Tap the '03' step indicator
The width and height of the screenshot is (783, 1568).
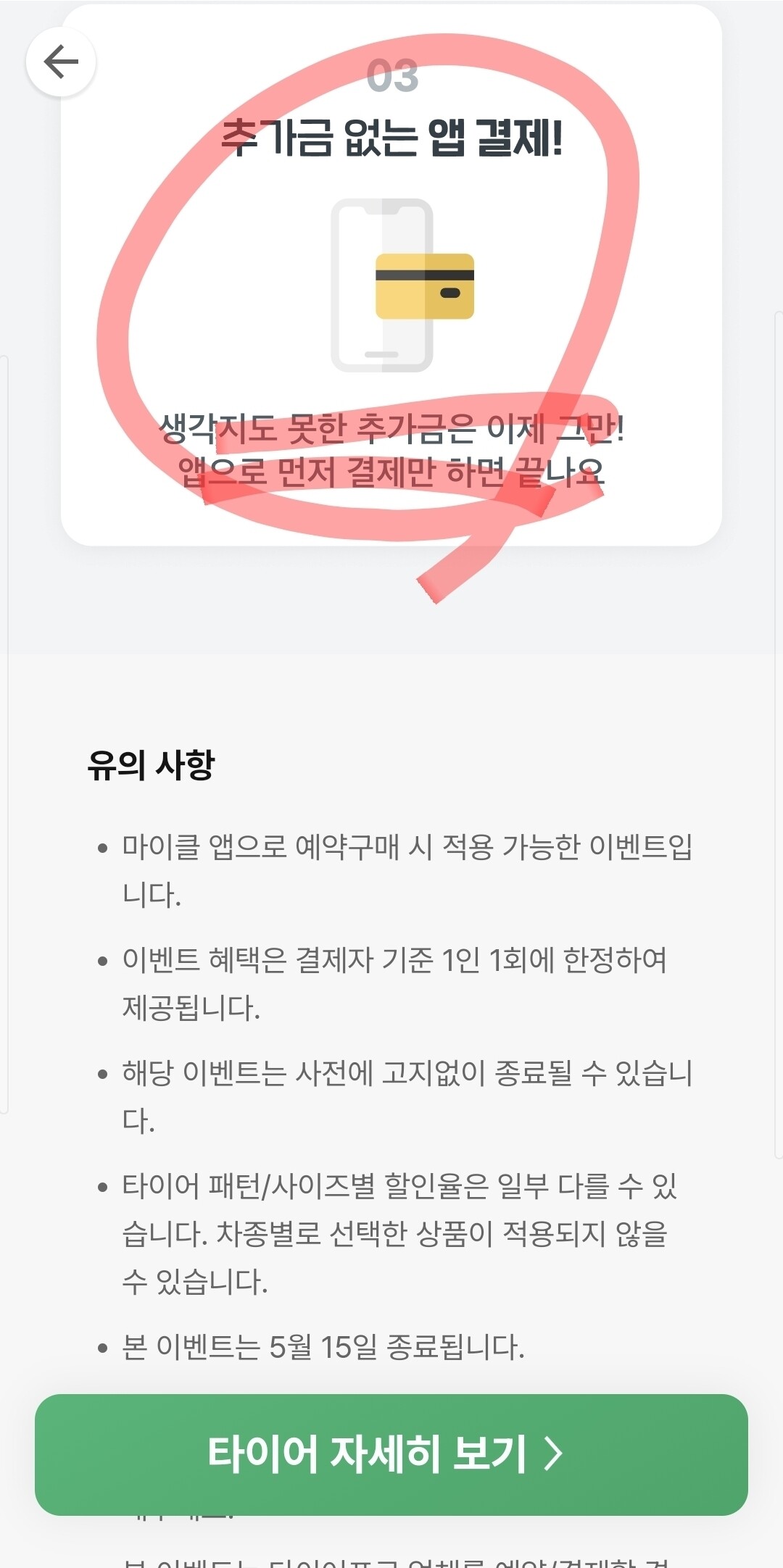click(391, 75)
